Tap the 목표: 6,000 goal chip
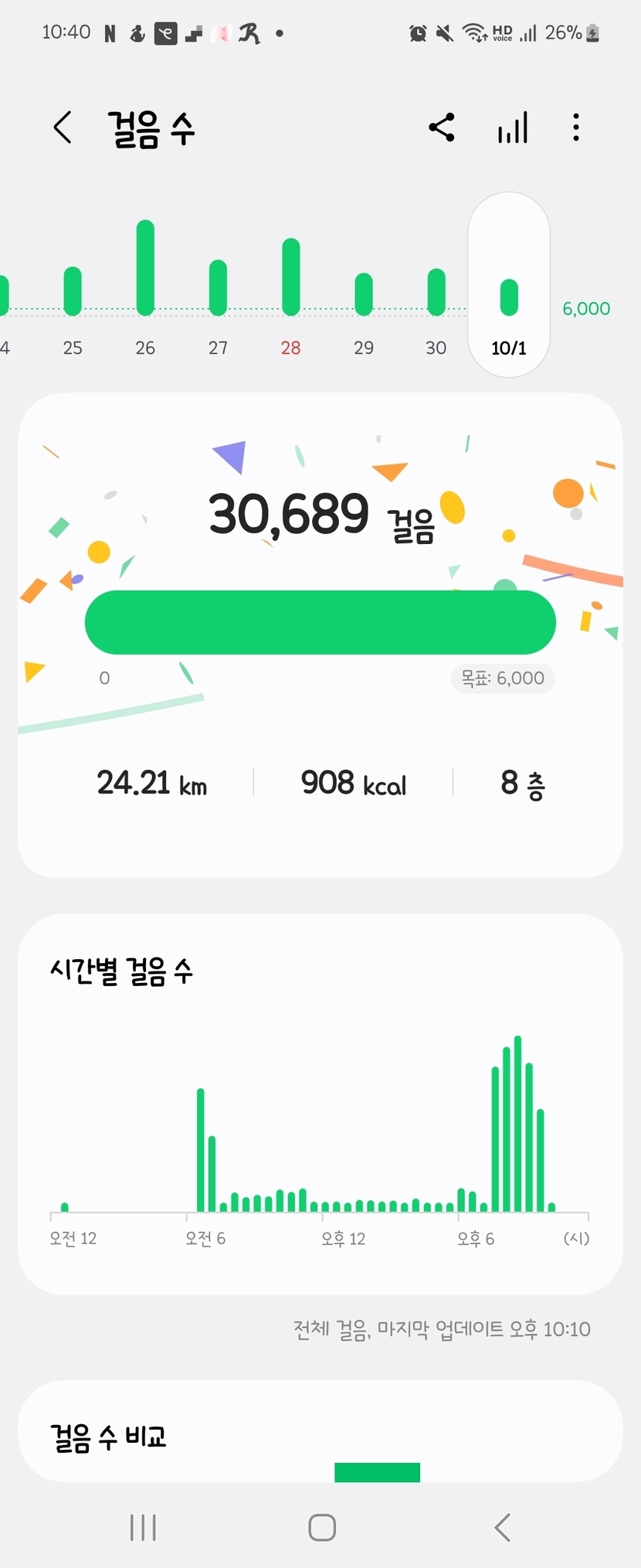641x1568 pixels. (x=503, y=678)
